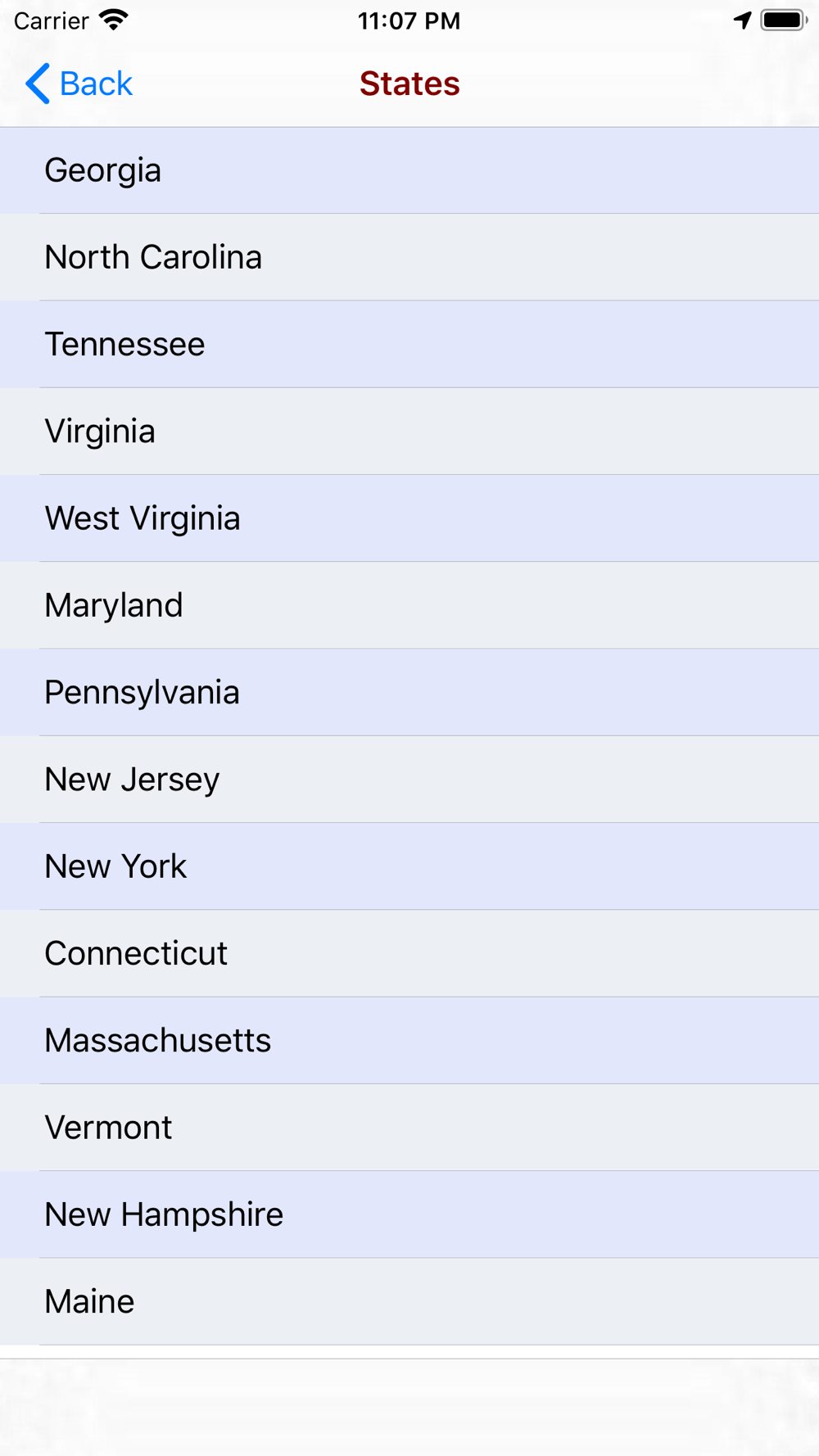Choose West Virginia
The image size is (819, 1456).
(409, 518)
